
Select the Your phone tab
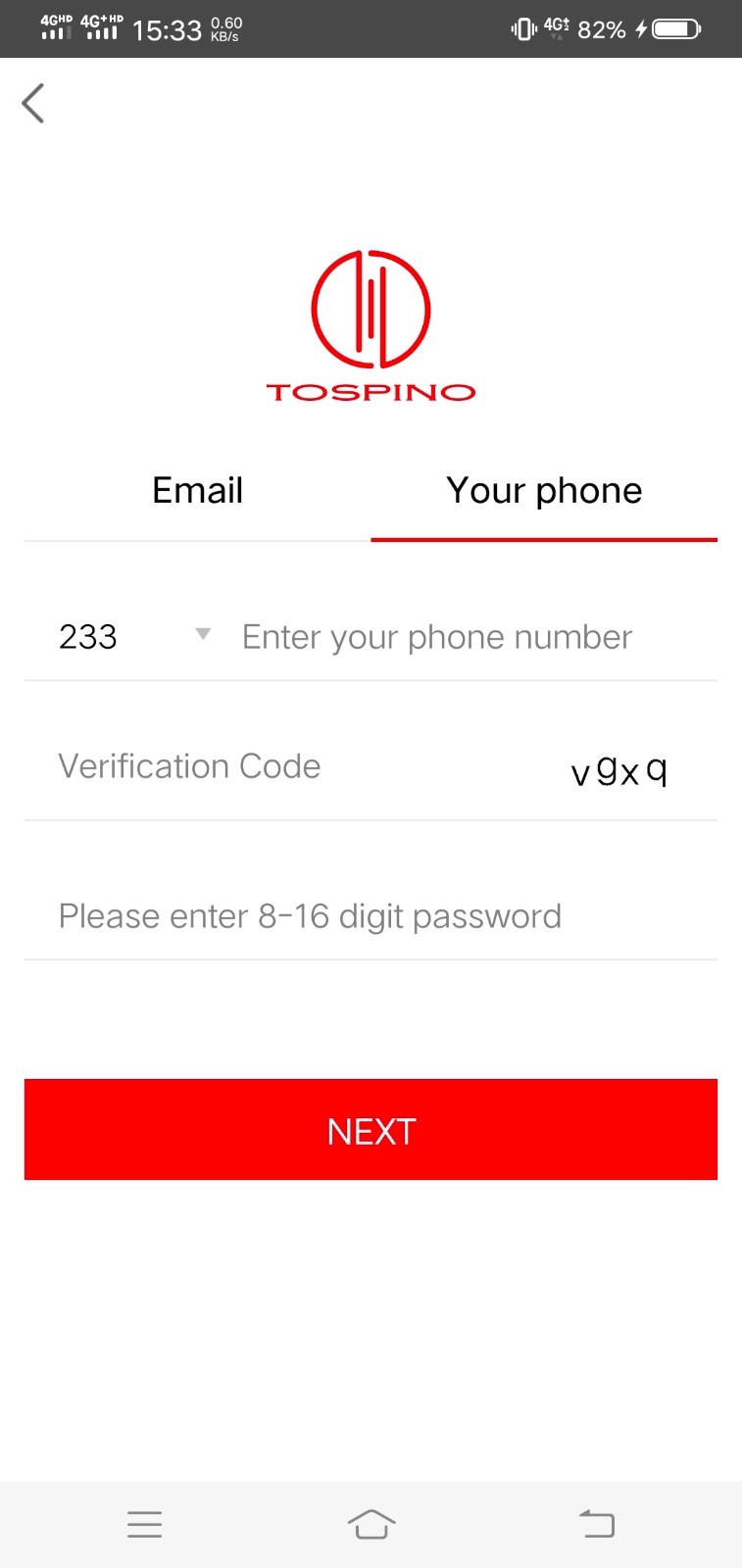544,491
